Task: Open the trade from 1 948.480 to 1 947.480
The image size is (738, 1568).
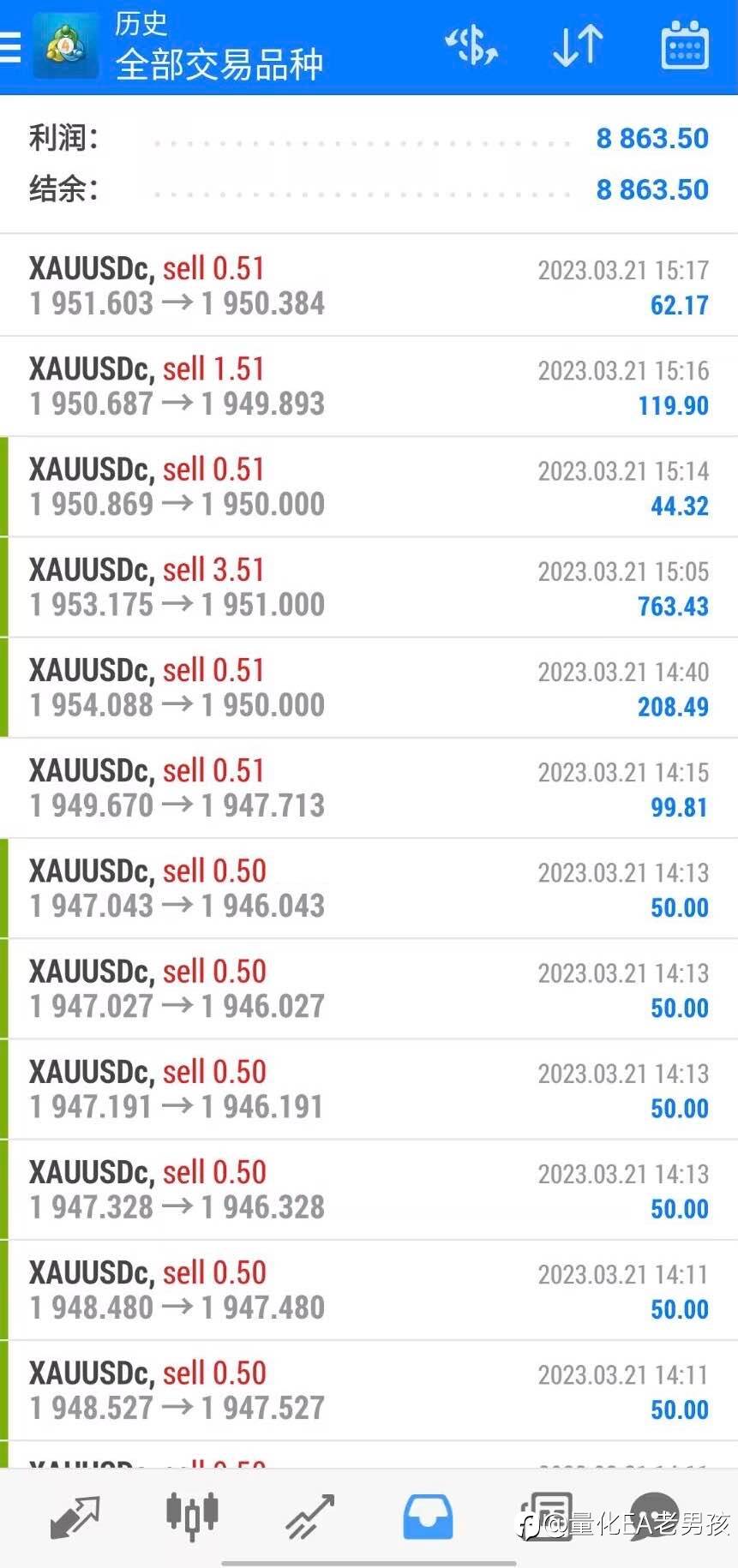Action: pyautogui.click(x=369, y=1290)
